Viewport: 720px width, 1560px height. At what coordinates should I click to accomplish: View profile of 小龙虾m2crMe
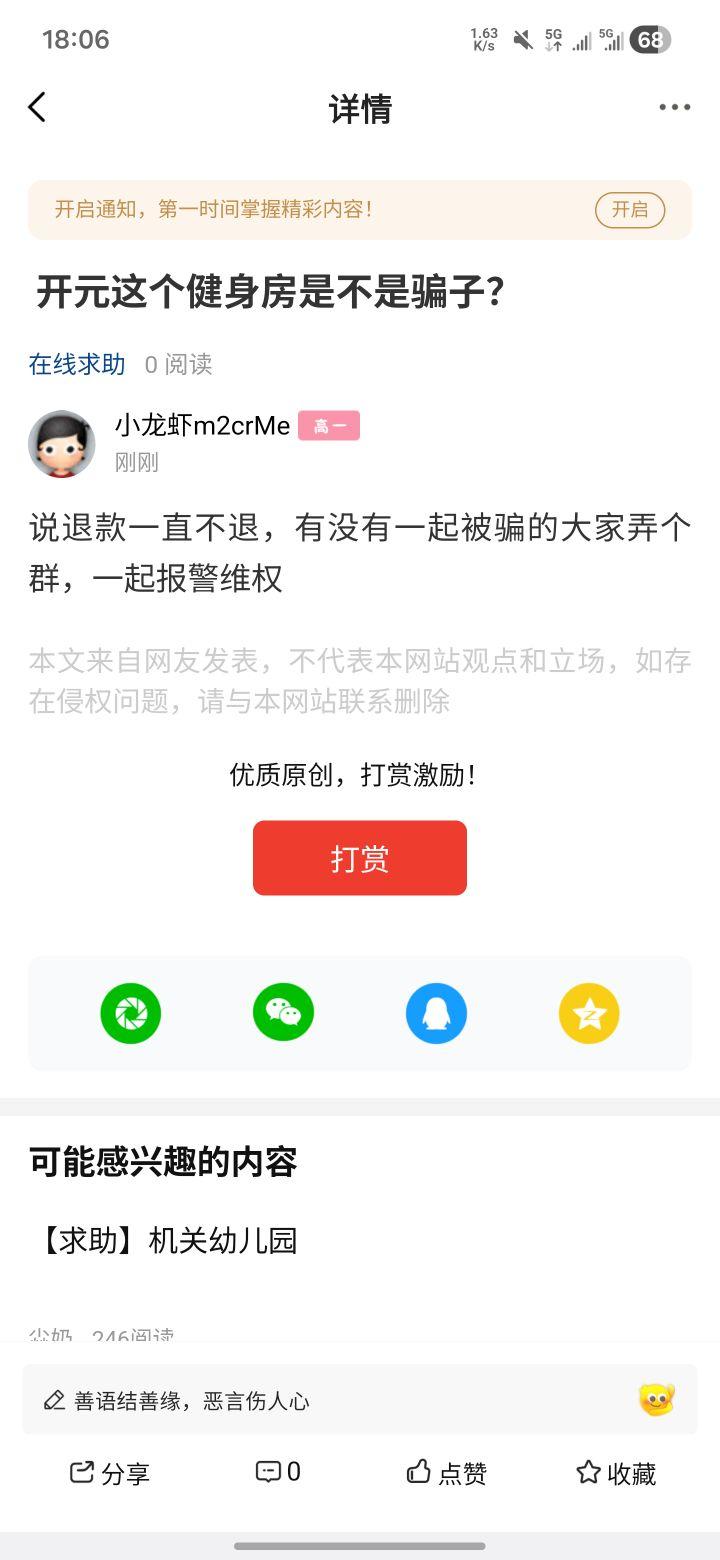tap(62, 444)
